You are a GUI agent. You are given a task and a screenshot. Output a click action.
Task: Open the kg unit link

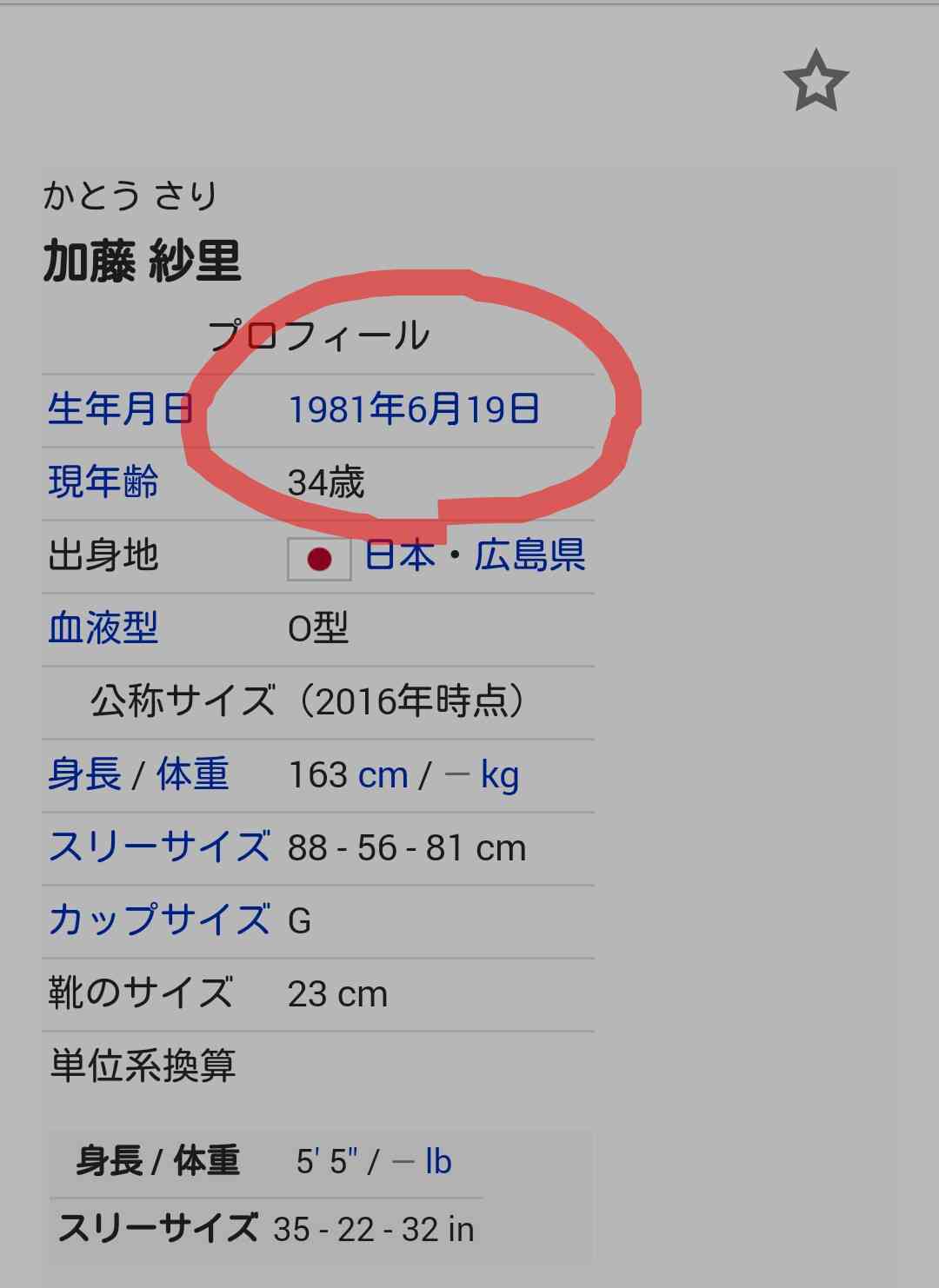point(500,775)
